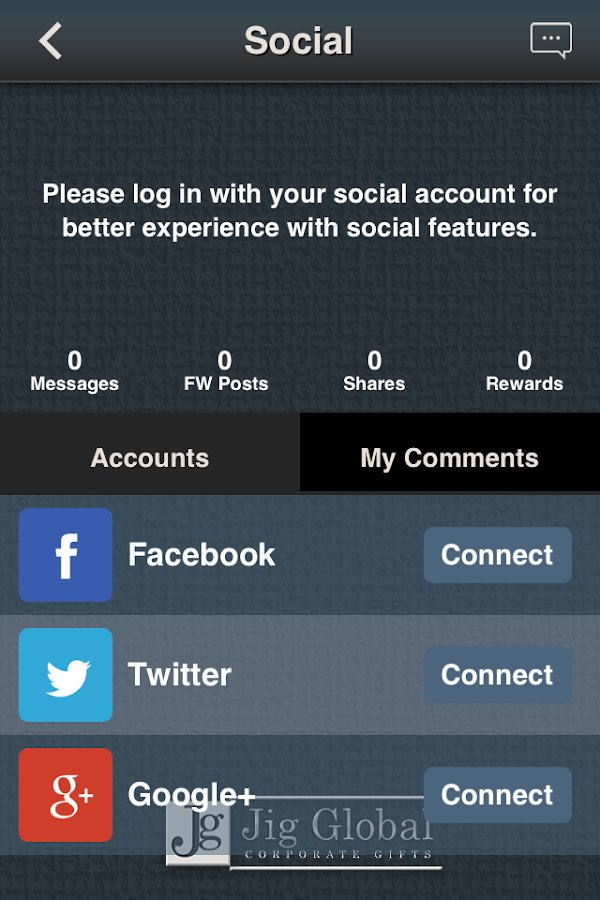This screenshot has height=900, width=600.
Task: Open the chat bubble icon in header
Action: click(x=550, y=40)
